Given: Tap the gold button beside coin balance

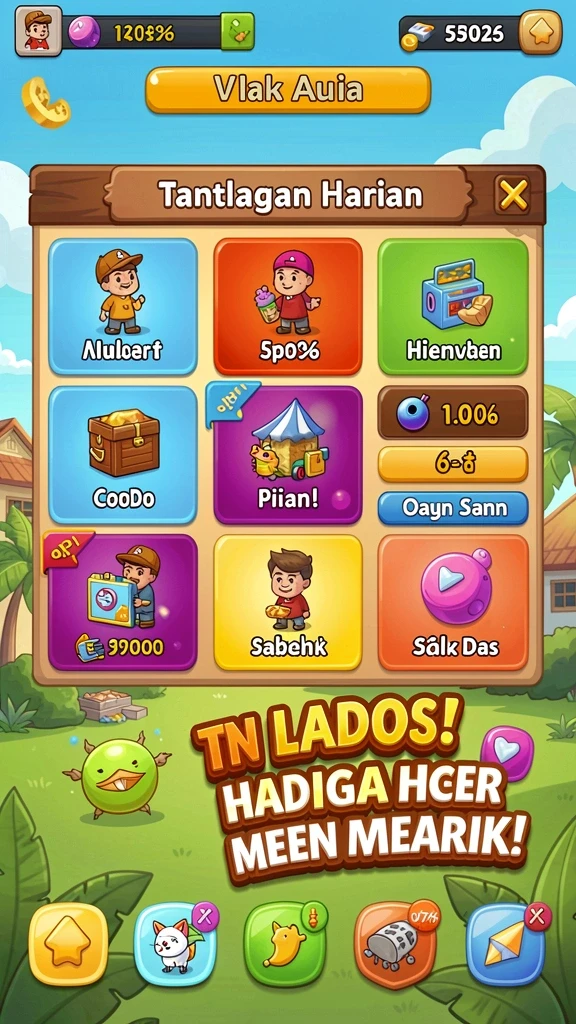Looking at the screenshot, I should tap(540, 32).
